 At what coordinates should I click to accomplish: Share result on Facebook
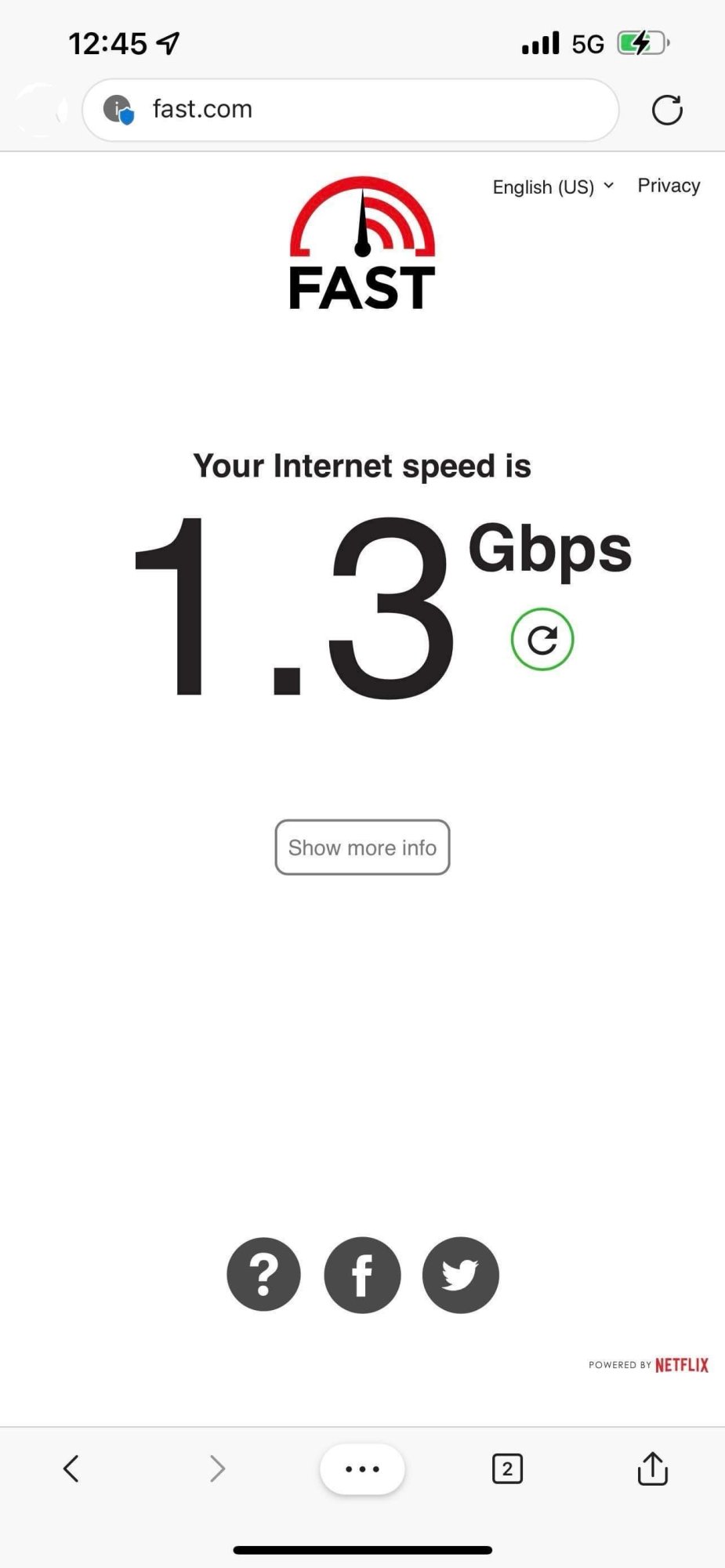(362, 1275)
